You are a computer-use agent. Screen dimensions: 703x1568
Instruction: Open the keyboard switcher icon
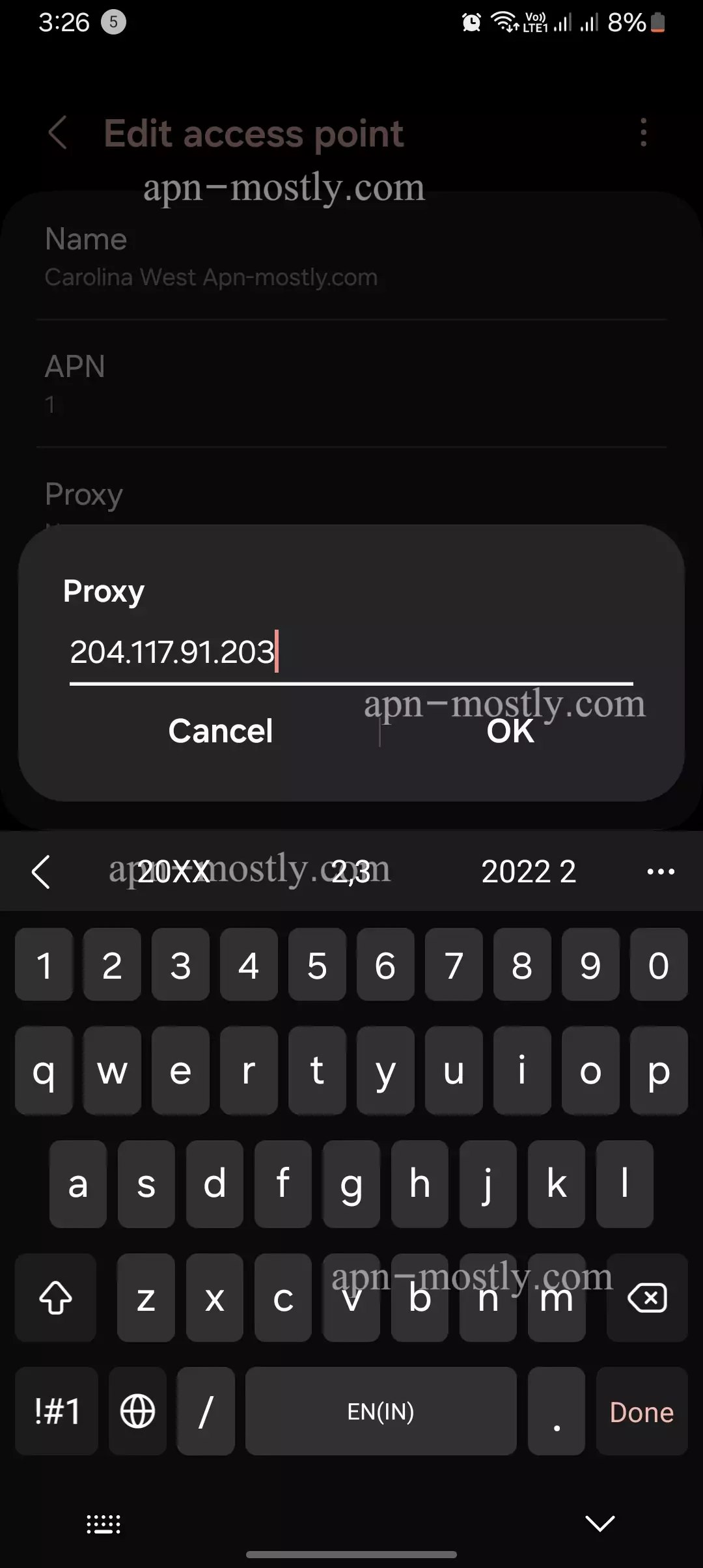point(103,1524)
